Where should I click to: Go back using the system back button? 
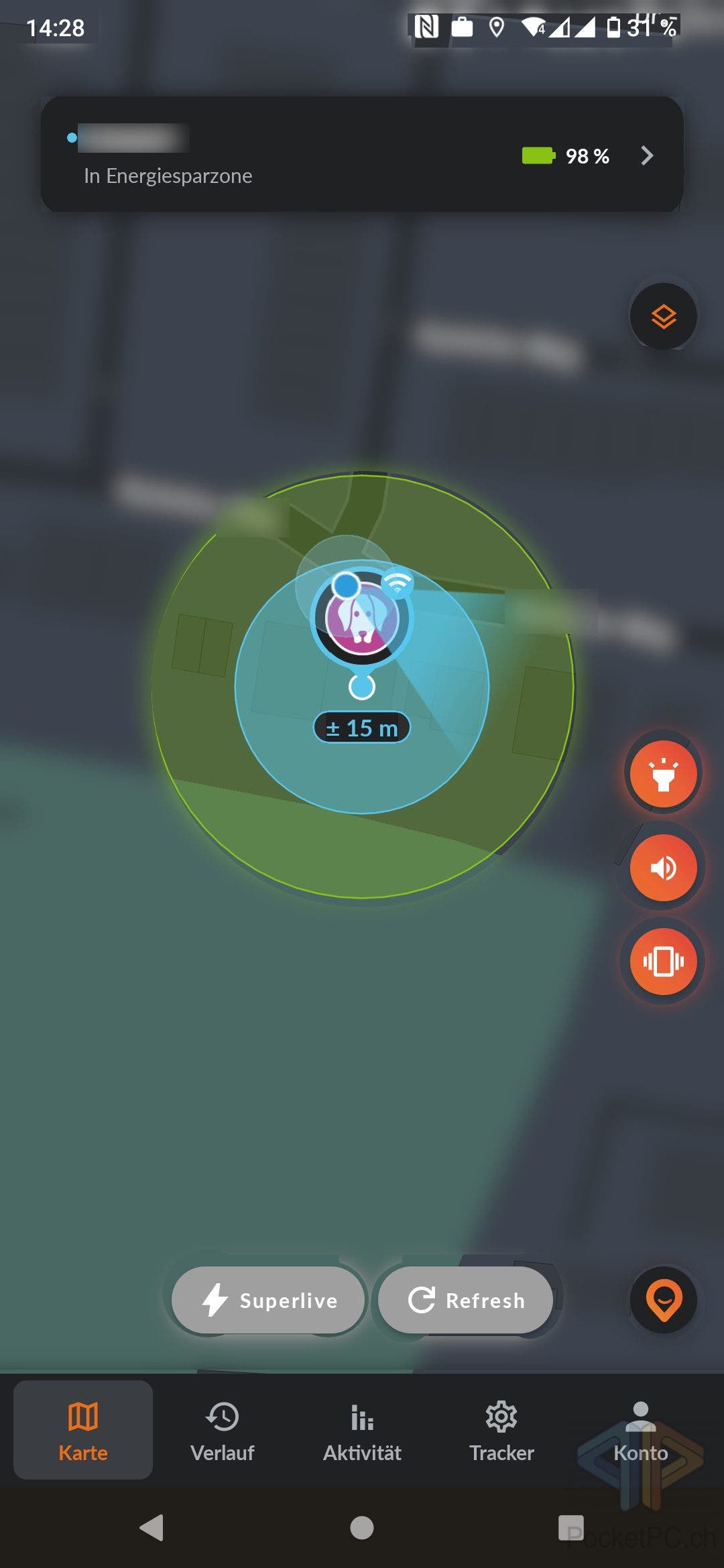point(152,1528)
